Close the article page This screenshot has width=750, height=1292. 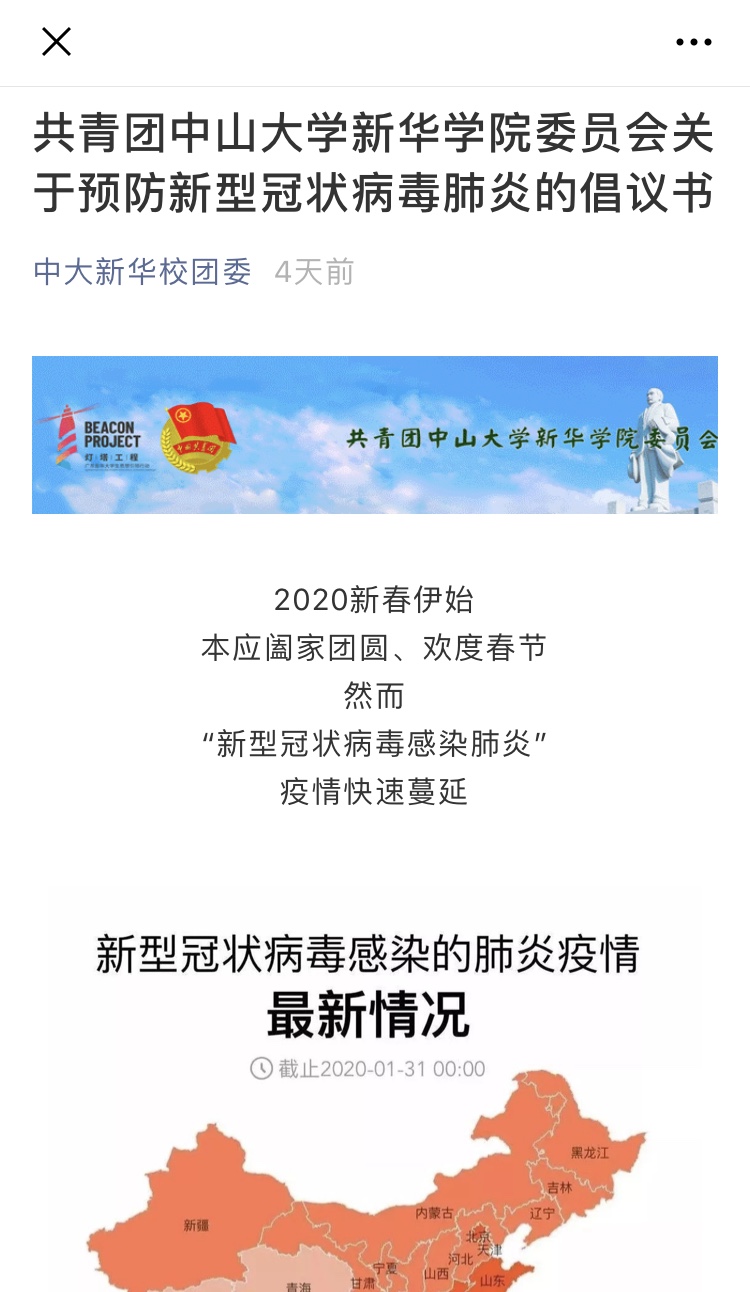56,42
